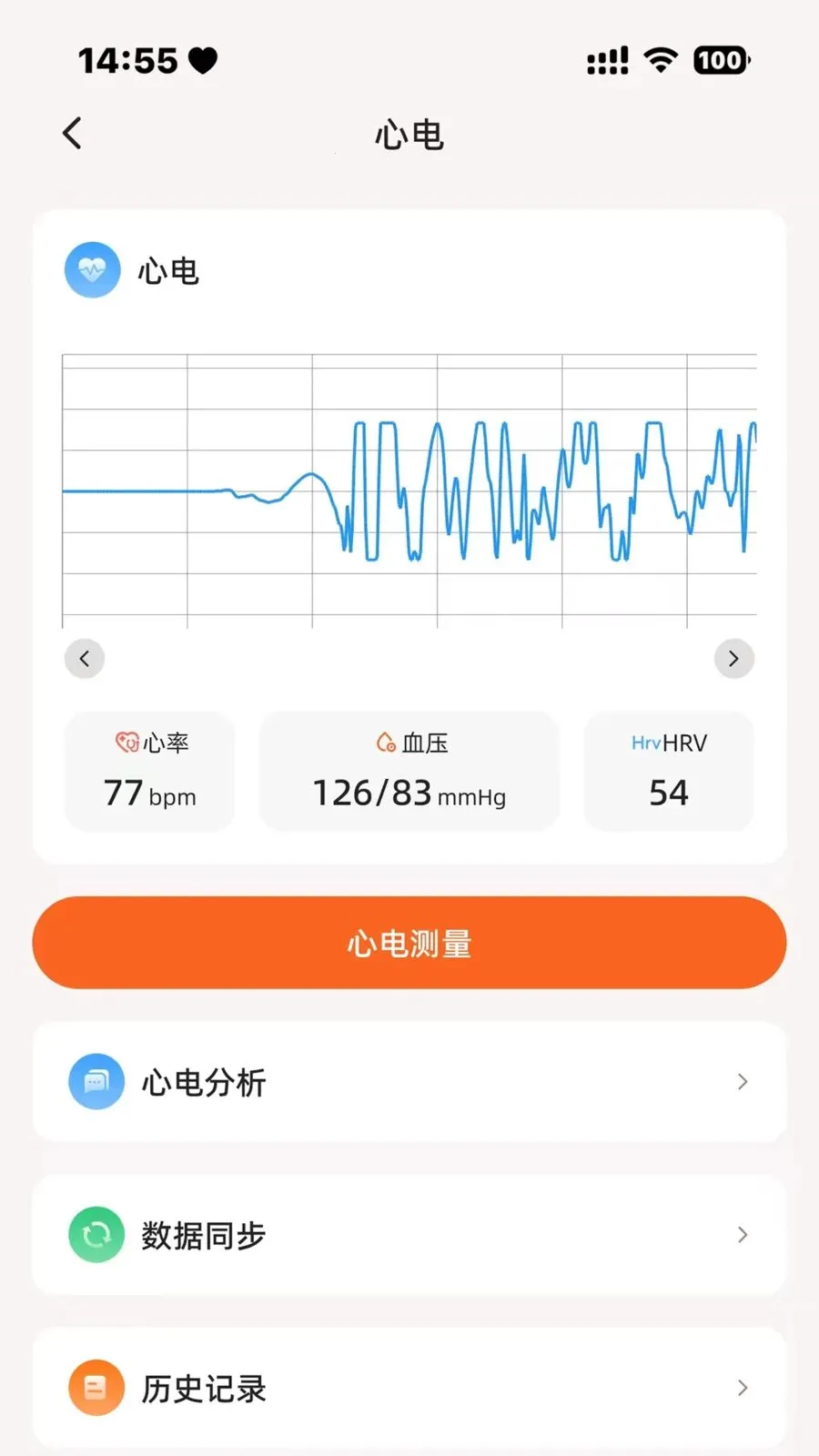Expand the 数据同步 row chevron
819x1456 pixels.
[742, 1235]
